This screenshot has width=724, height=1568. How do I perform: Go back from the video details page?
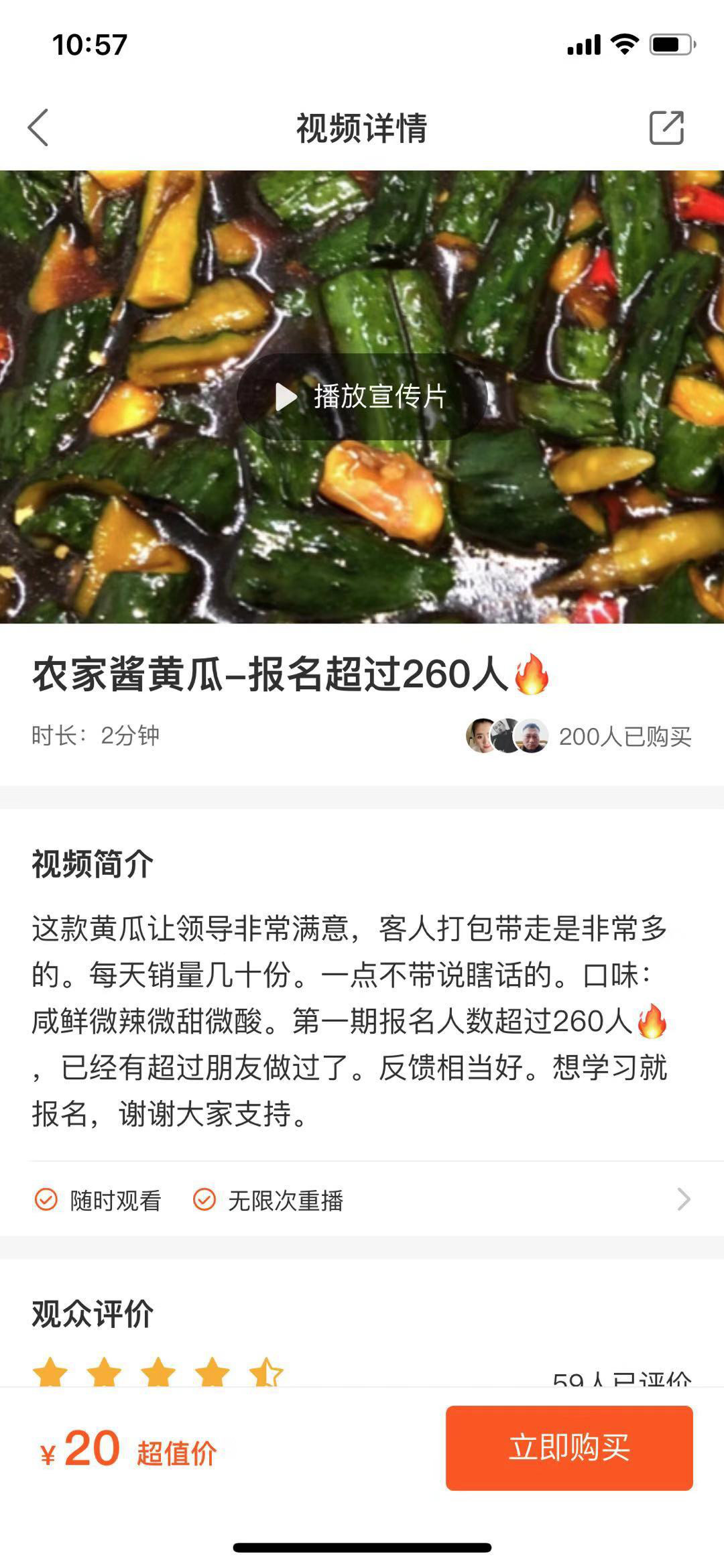coord(38,127)
